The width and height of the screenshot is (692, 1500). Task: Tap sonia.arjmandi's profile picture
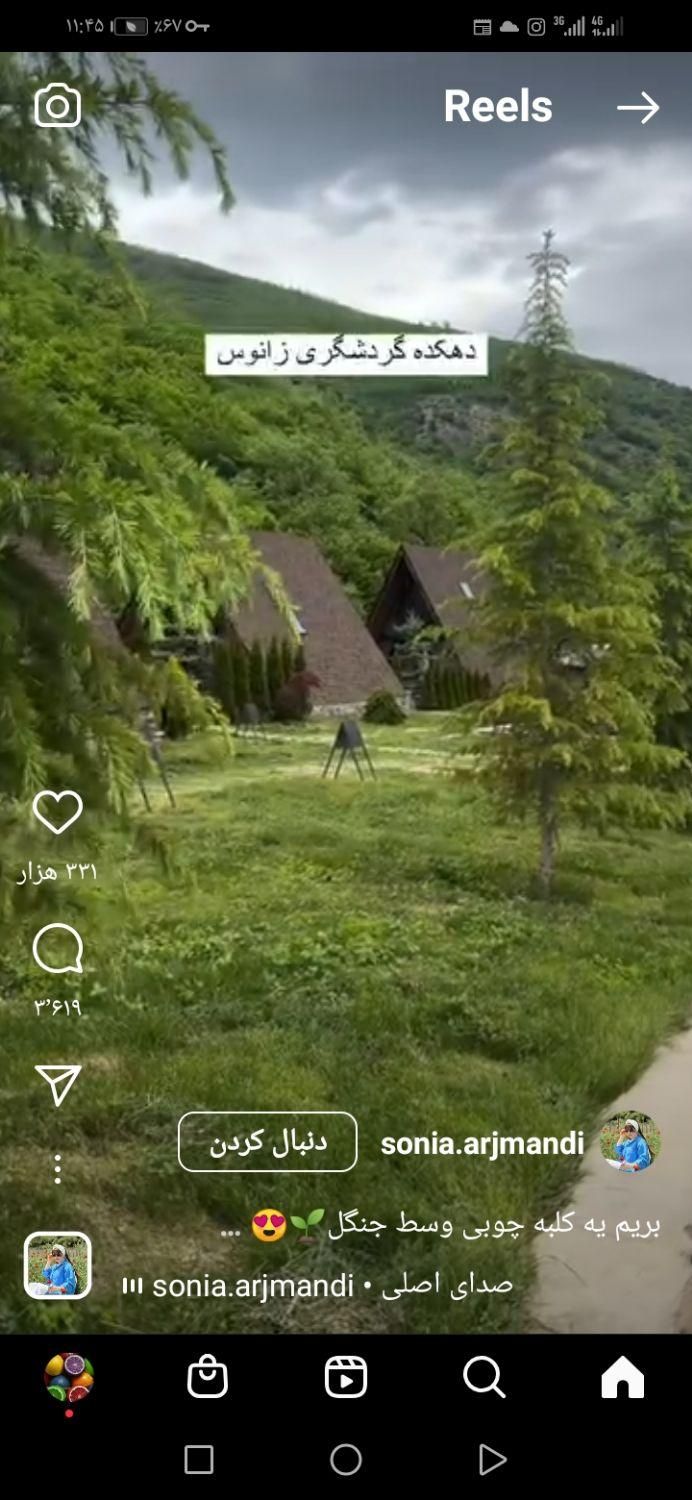[630, 1141]
